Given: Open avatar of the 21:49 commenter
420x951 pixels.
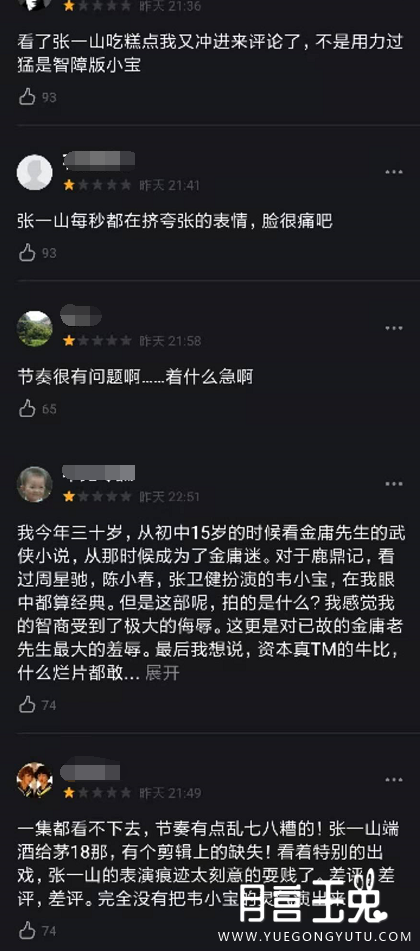Looking at the screenshot, I should click(35, 779).
